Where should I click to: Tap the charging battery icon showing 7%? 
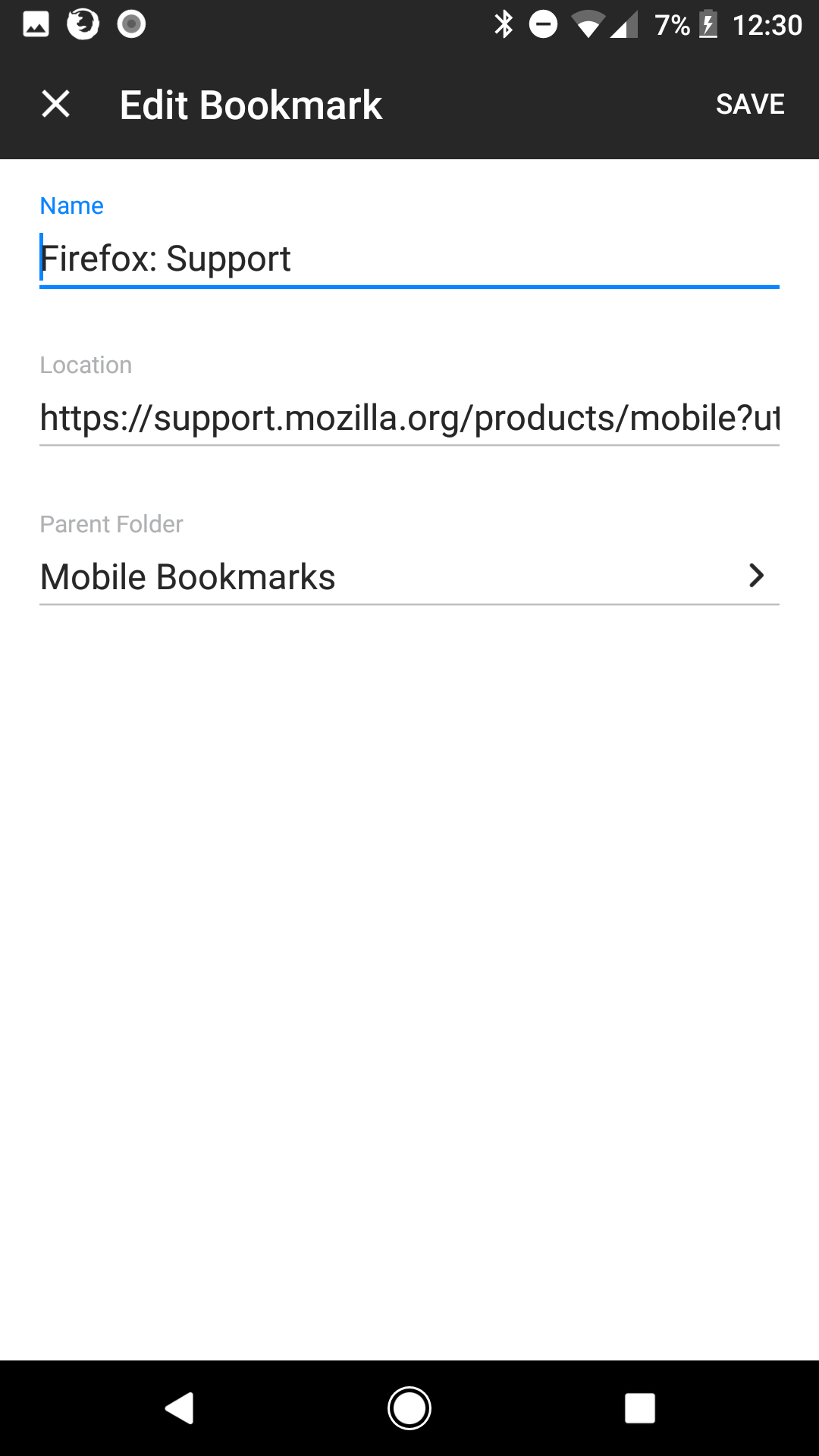coord(708,23)
